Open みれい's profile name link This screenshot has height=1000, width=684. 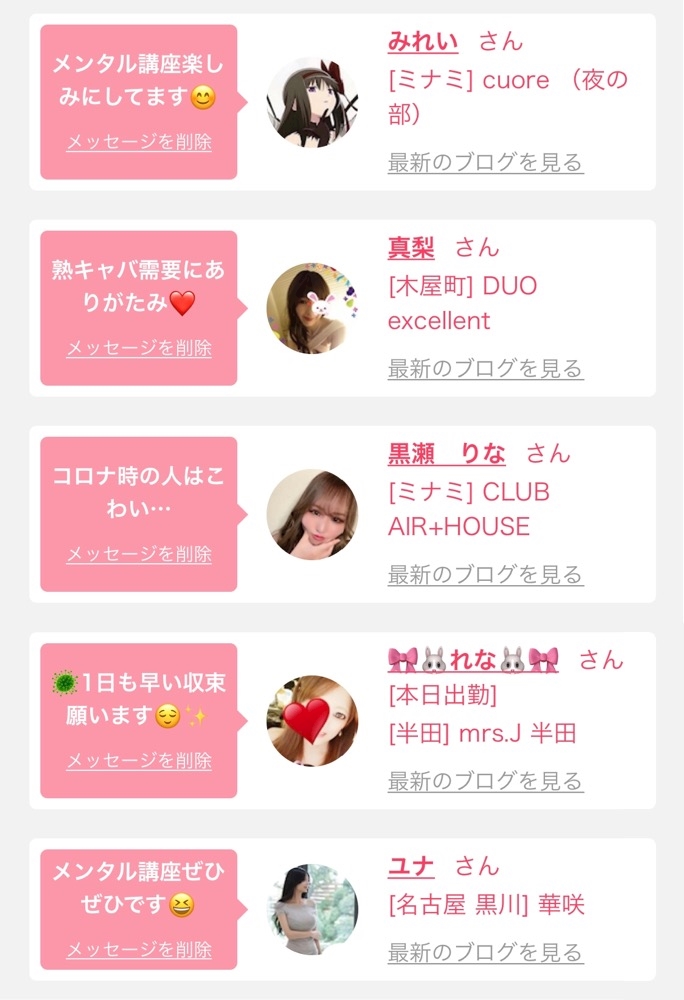point(423,41)
